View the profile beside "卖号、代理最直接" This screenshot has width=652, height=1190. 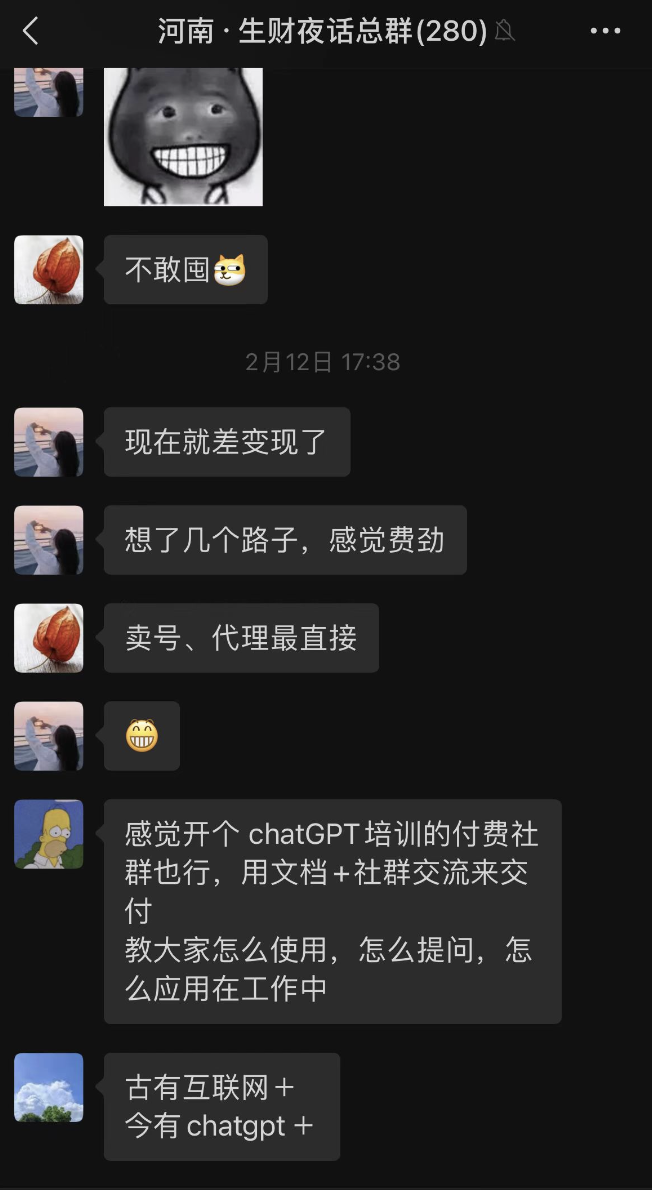(x=49, y=638)
